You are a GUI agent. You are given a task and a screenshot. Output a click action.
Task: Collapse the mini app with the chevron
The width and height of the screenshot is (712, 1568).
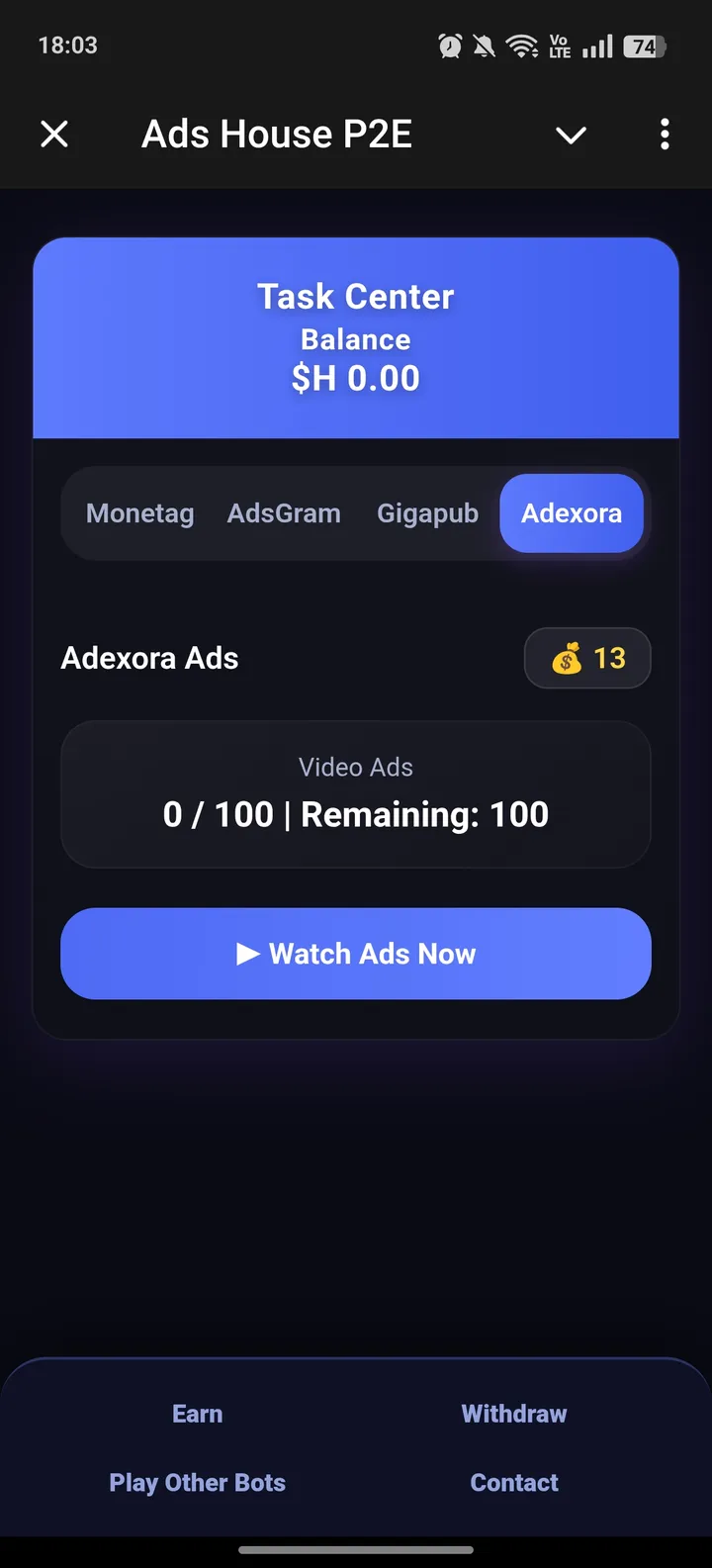point(571,134)
